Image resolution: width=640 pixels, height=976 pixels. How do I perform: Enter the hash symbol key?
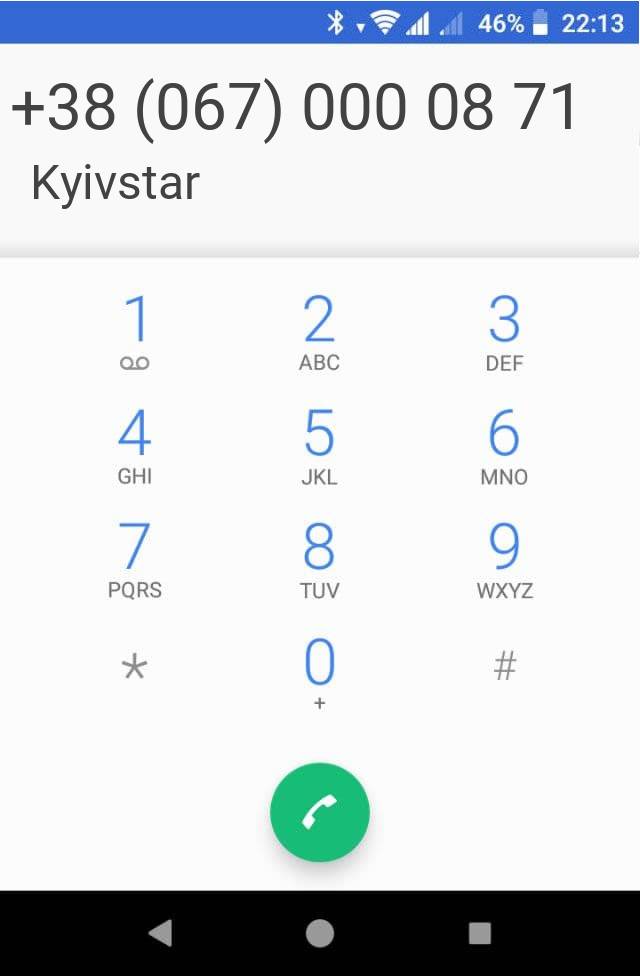tap(505, 666)
